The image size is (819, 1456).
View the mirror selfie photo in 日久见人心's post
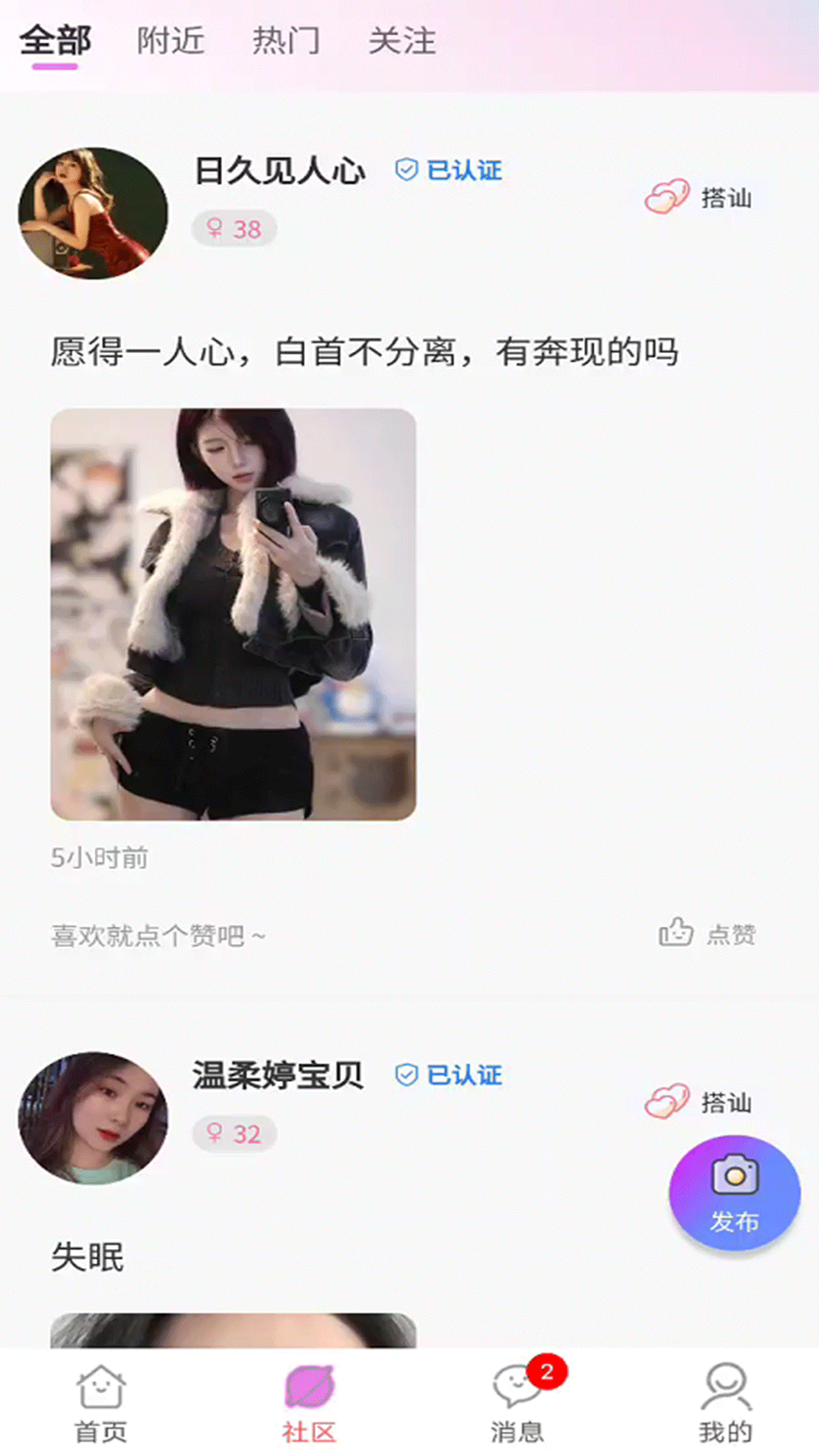point(234,614)
